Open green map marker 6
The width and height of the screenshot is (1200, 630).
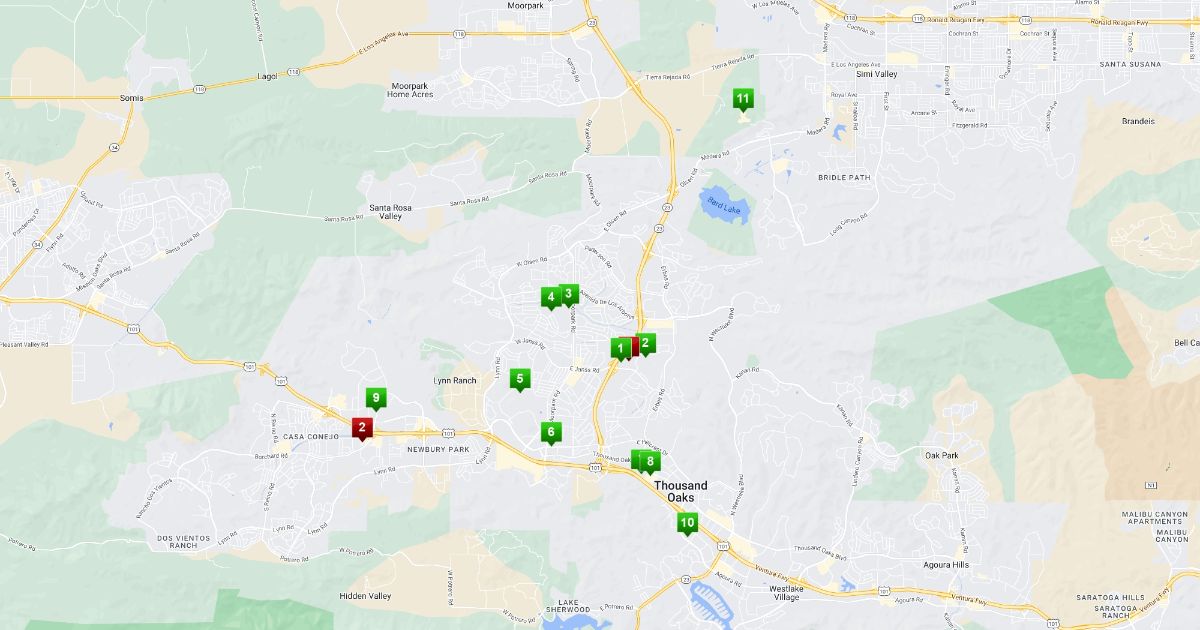550,432
